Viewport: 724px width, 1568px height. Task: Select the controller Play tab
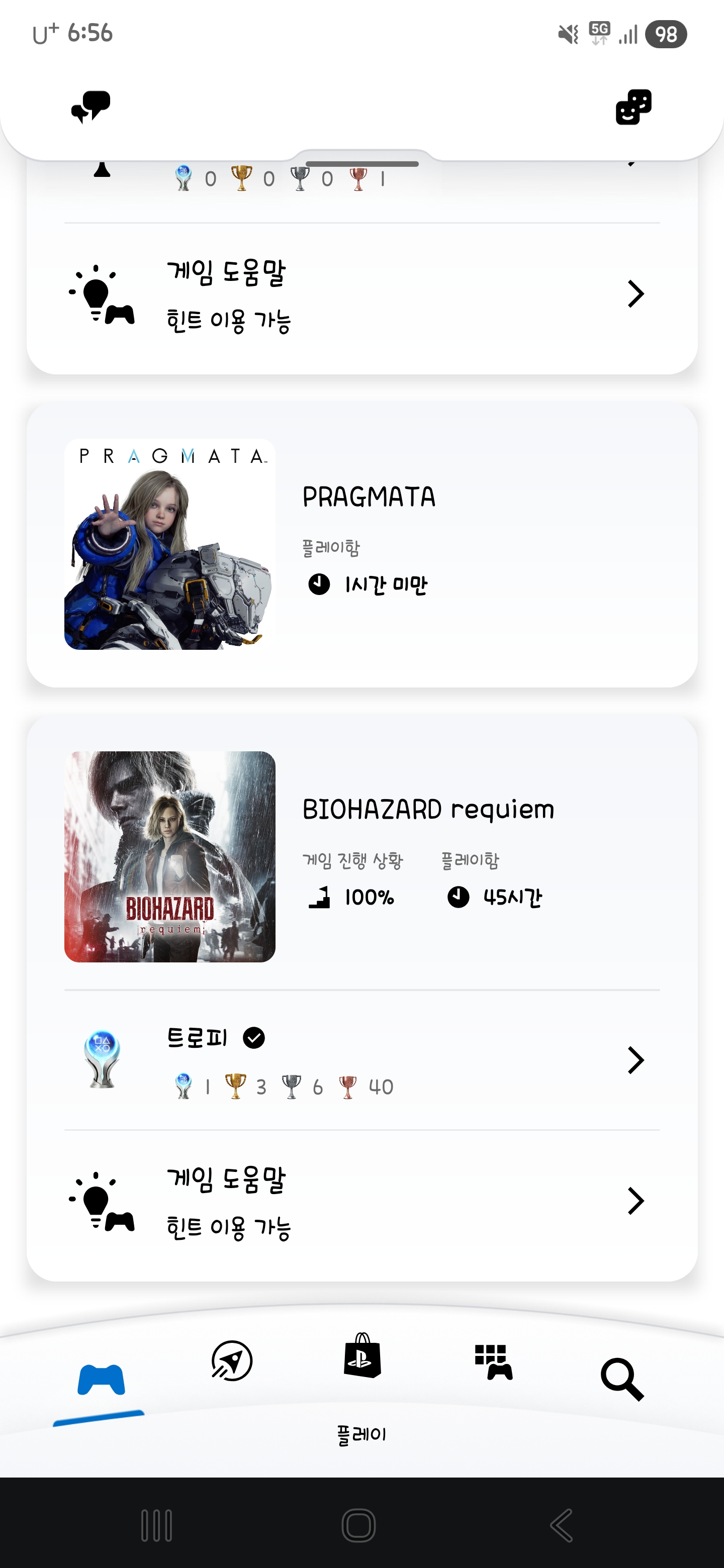101,1380
